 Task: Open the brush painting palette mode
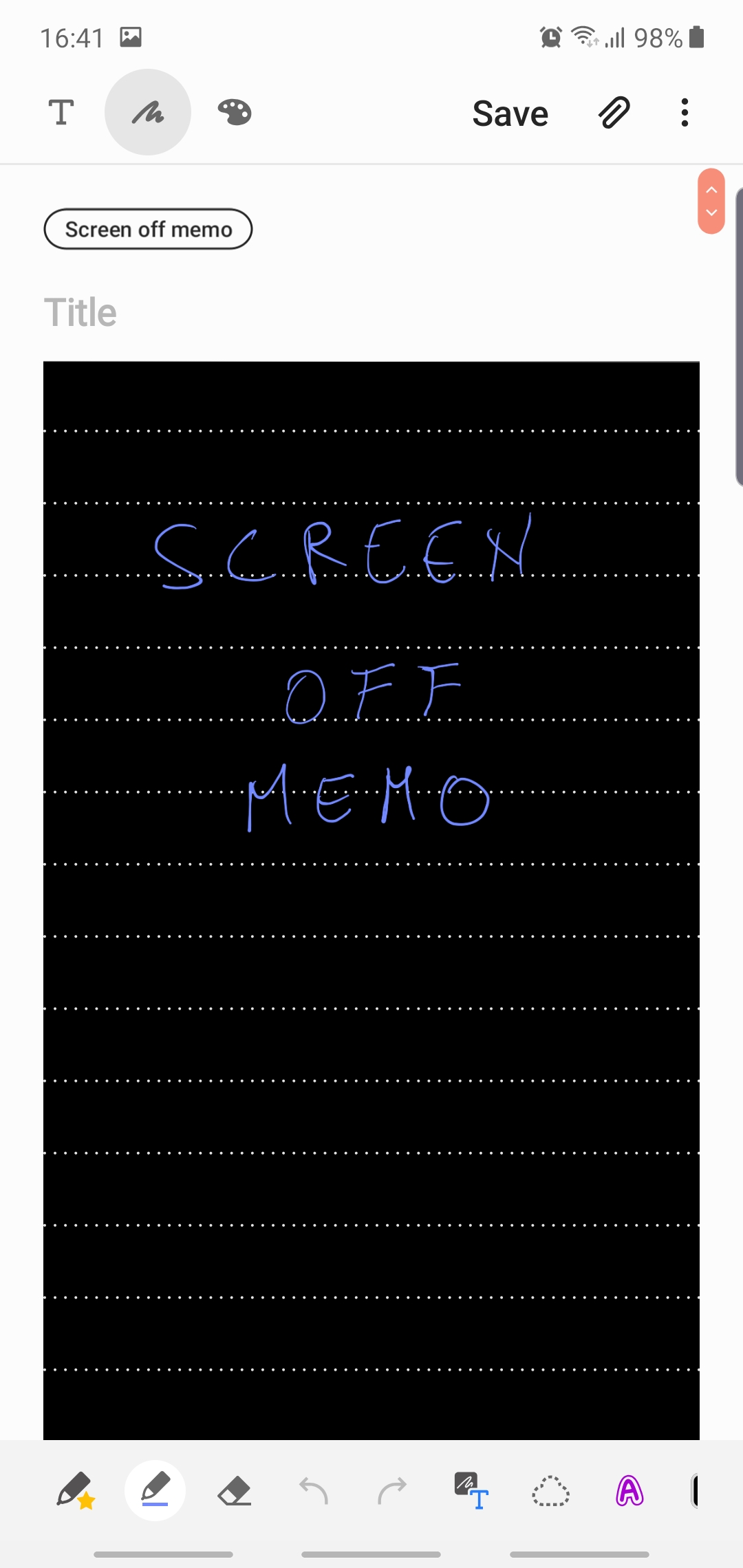(235, 112)
